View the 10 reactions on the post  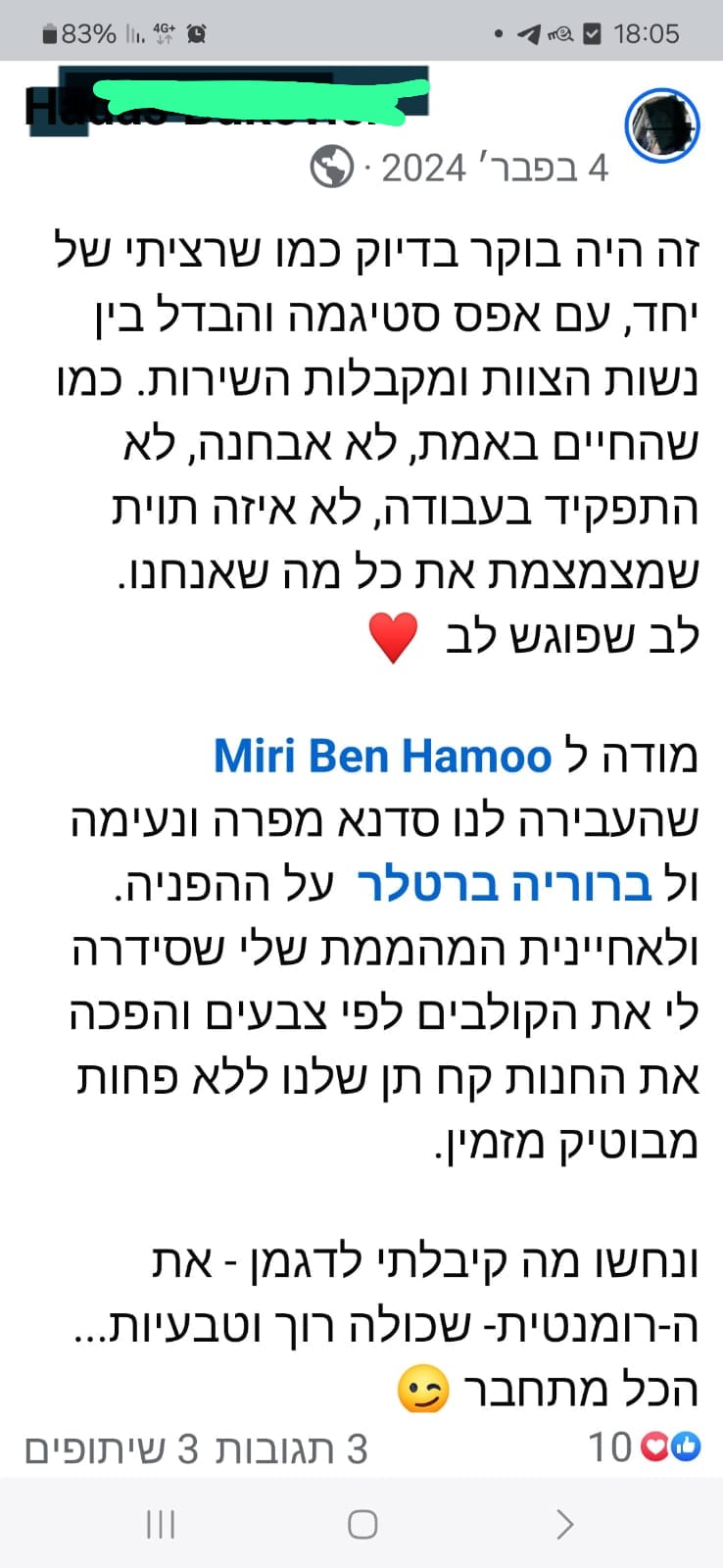tap(644, 1447)
